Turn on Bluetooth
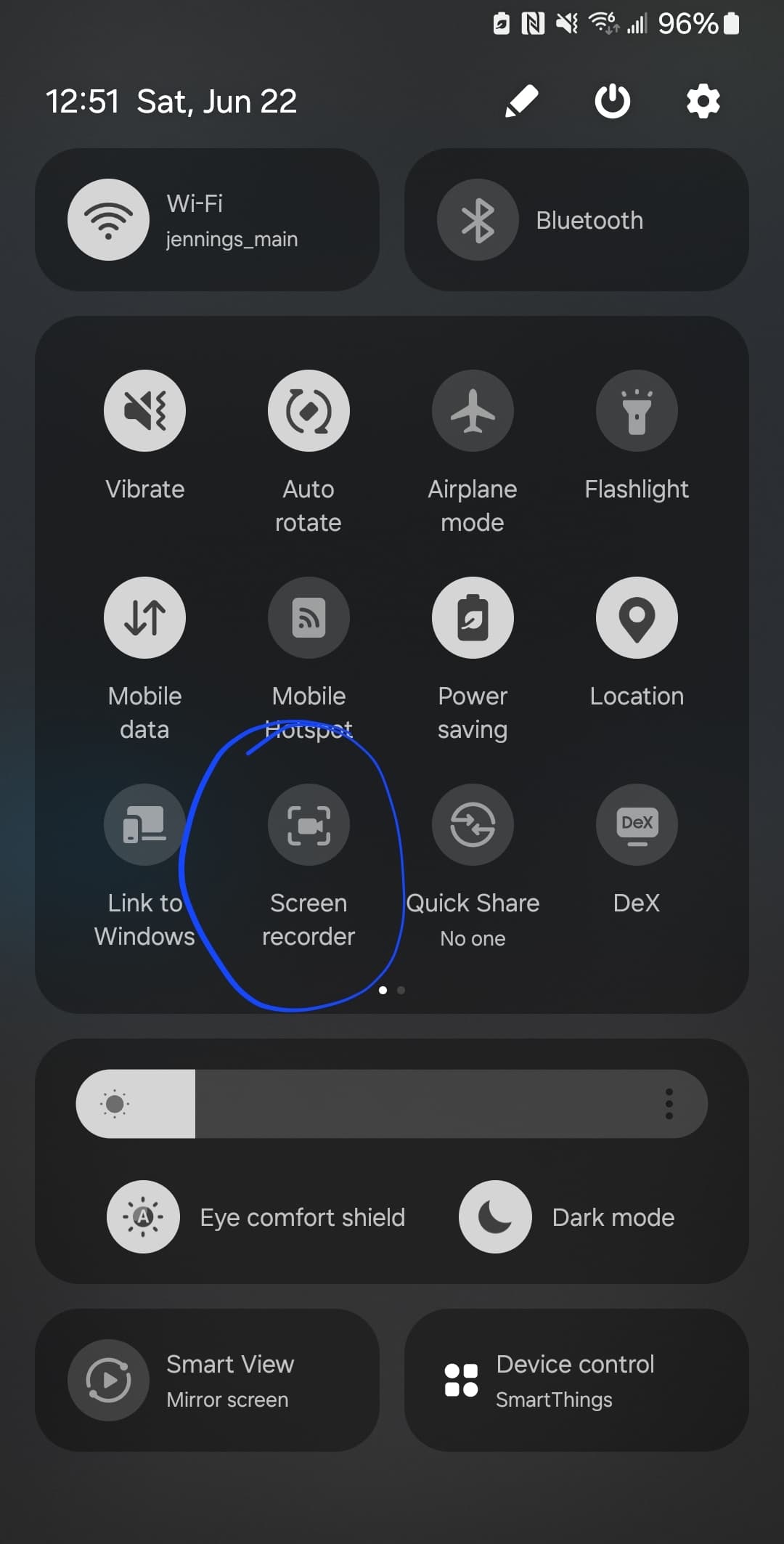The image size is (784, 1544). (x=478, y=220)
